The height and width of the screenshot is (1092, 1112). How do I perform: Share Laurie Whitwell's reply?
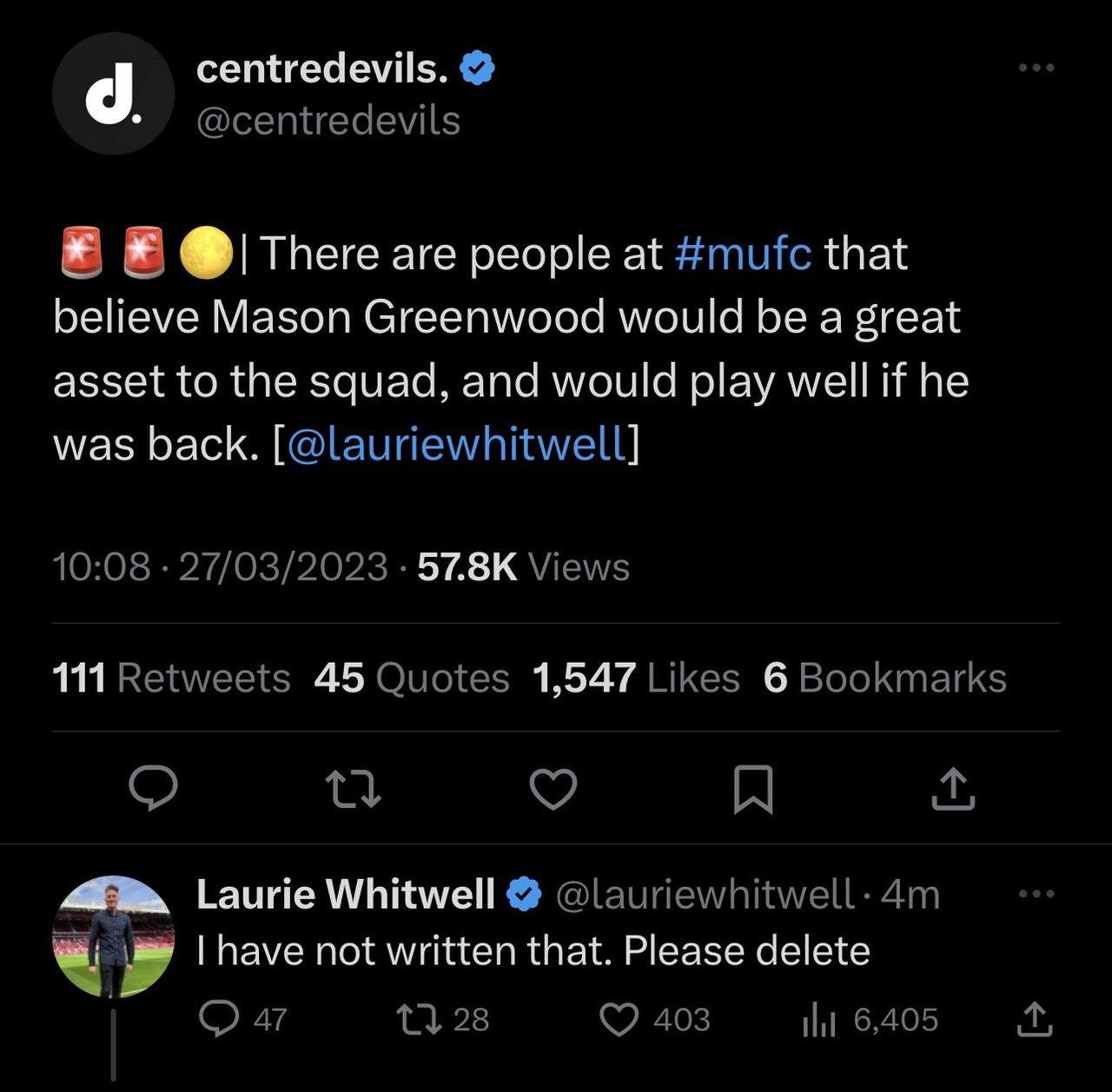pyautogui.click(x=1034, y=1019)
